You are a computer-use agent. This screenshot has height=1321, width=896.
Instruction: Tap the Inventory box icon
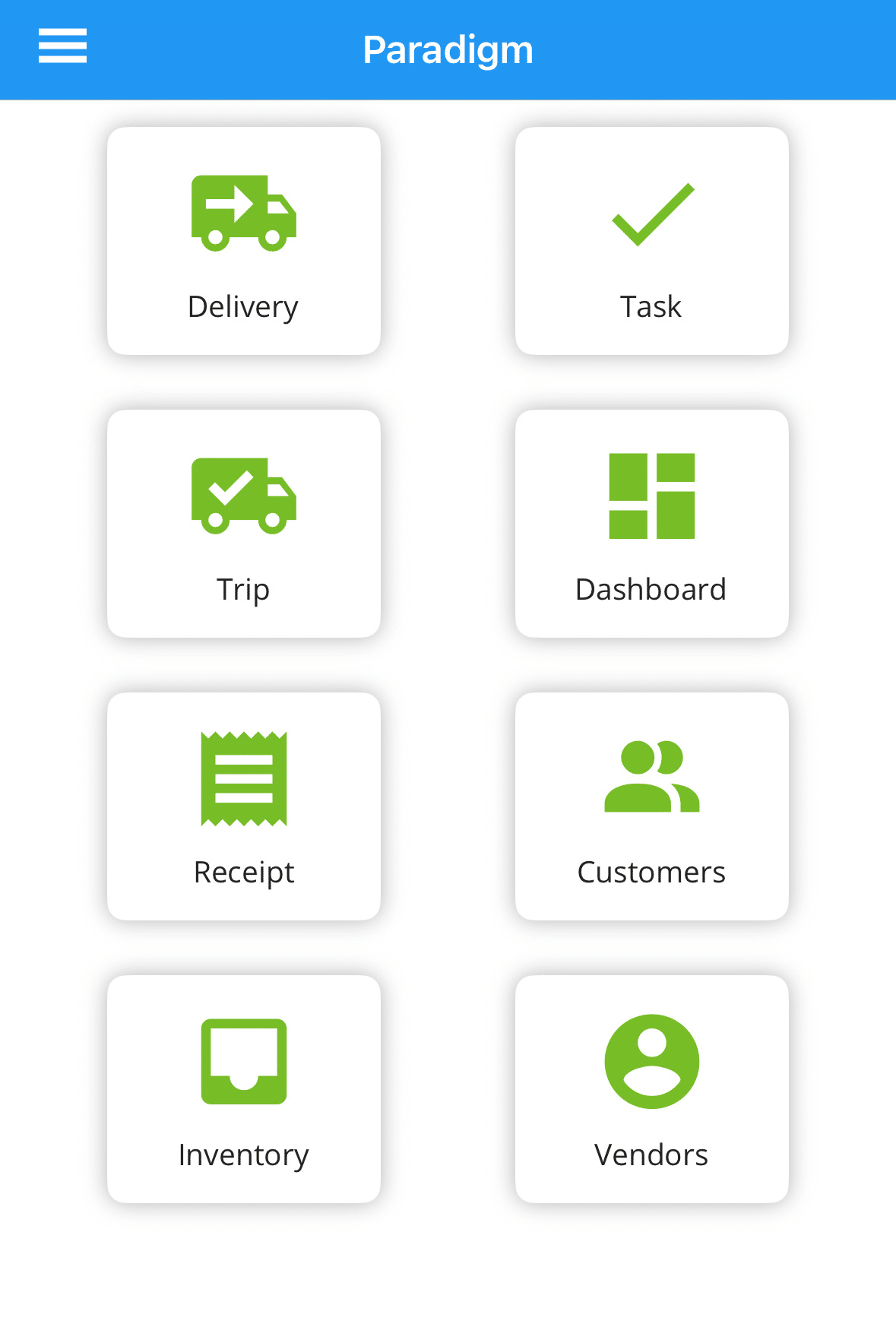coord(243,1062)
